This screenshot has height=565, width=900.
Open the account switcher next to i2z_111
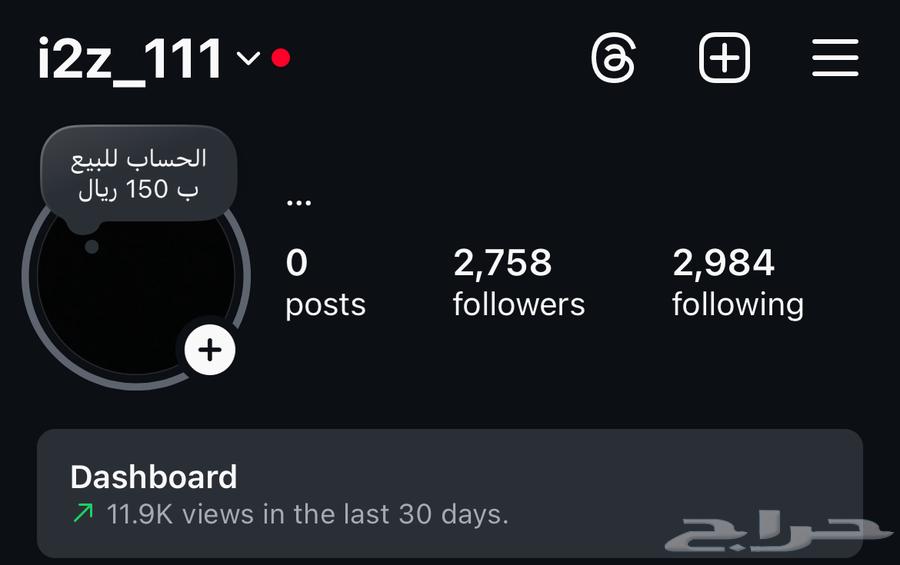[248, 59]
